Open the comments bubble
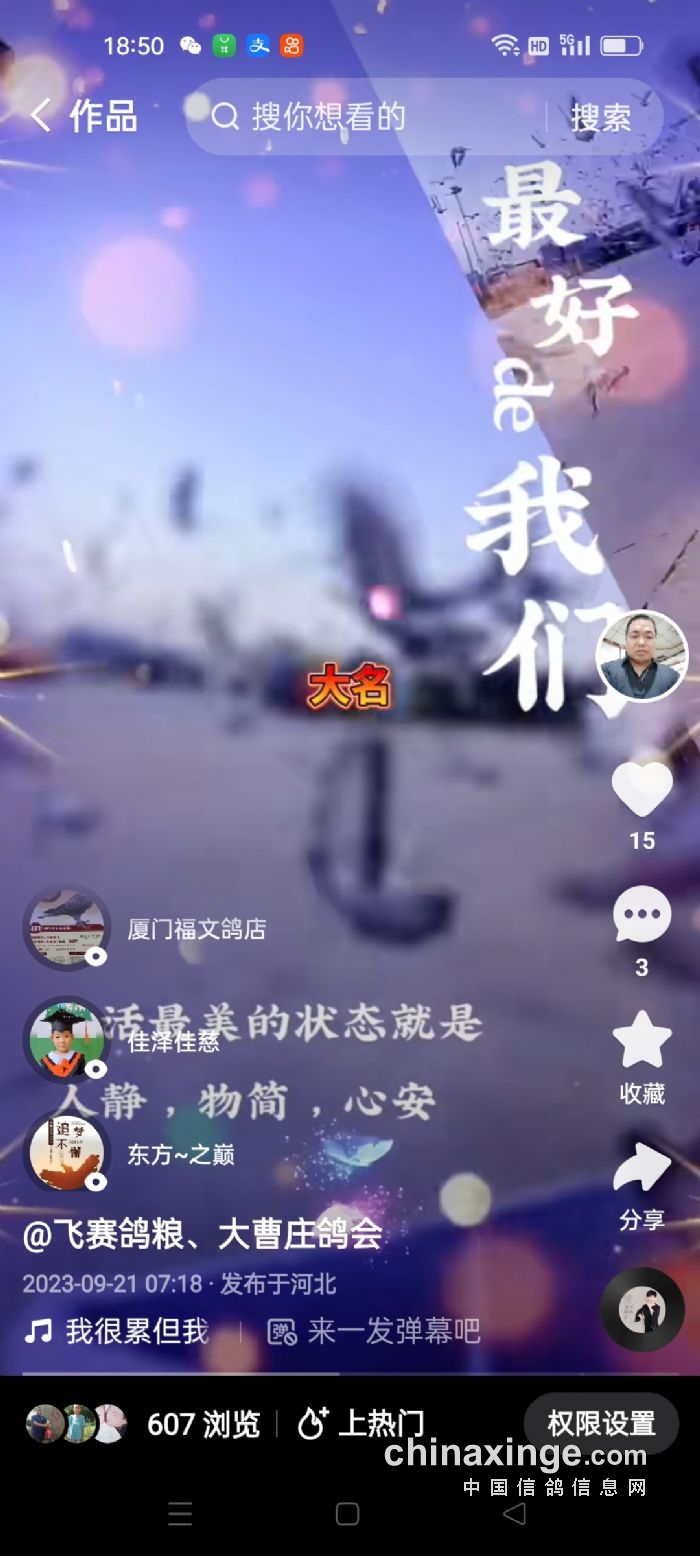The height and width of the screenshot is (1556, 700). click(x=642, y=914)
